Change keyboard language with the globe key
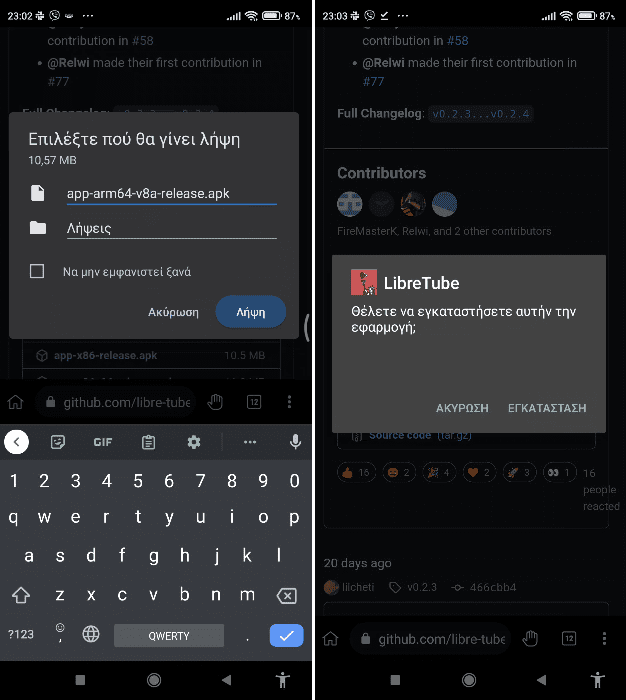Viewport: 626px width, 700px height. [91, 635]
